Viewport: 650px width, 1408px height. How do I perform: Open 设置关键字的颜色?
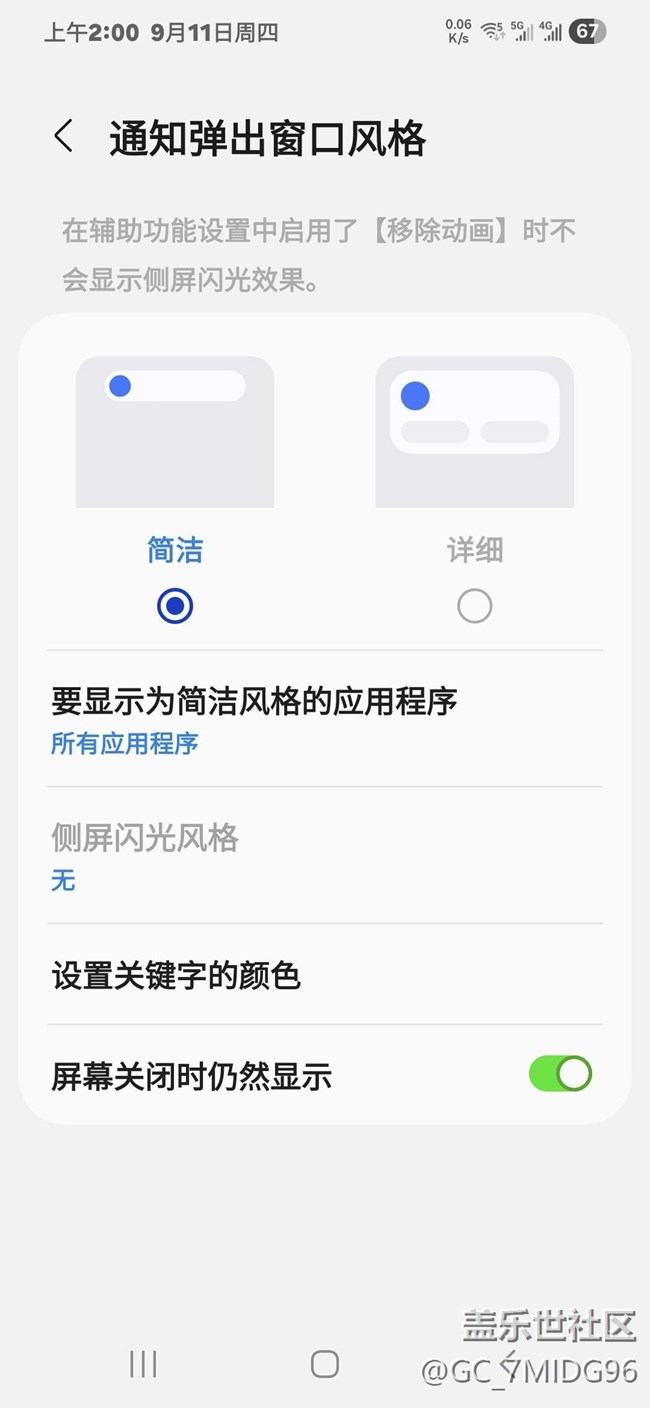(x=324, y=975)
